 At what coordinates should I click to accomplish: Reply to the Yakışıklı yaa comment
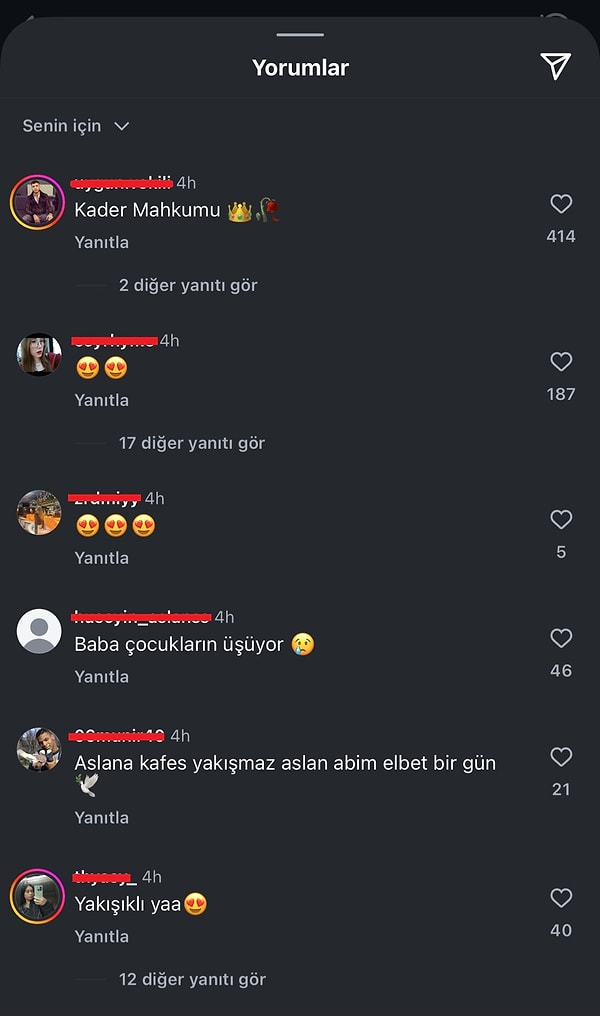(x=101, y=937)
